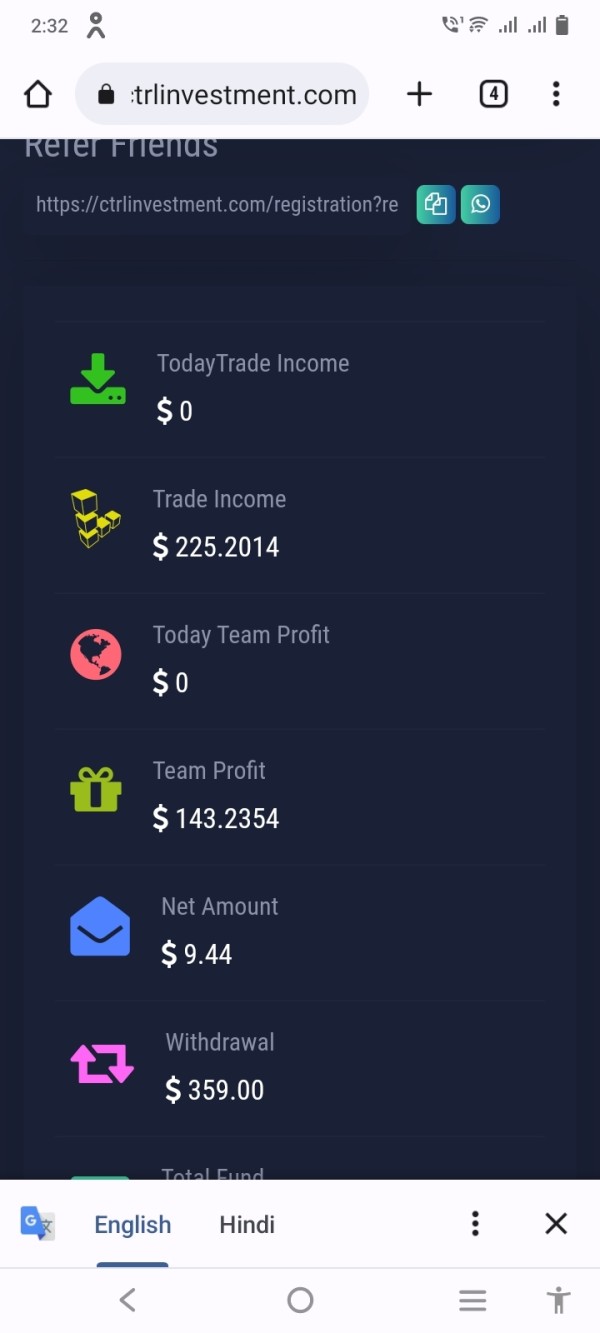600x1333 pixels.
Task: Copy the referral link
Action: point(436,204)
